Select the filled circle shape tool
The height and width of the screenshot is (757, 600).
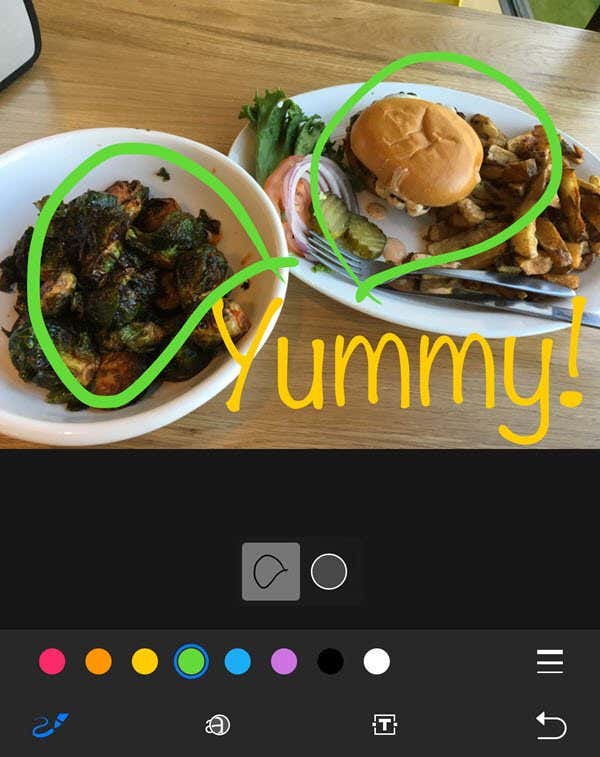click(329, 572)
